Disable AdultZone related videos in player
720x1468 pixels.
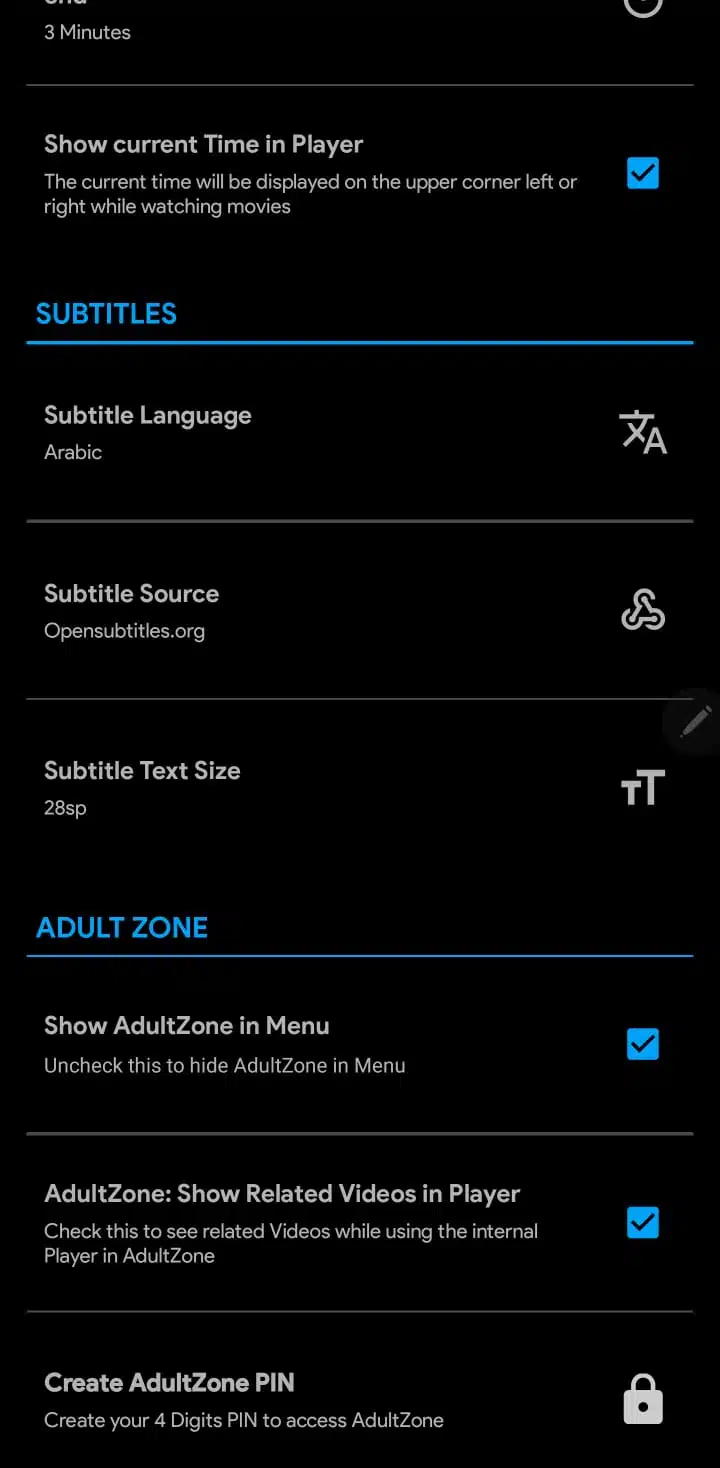(x=643, y=1222)
